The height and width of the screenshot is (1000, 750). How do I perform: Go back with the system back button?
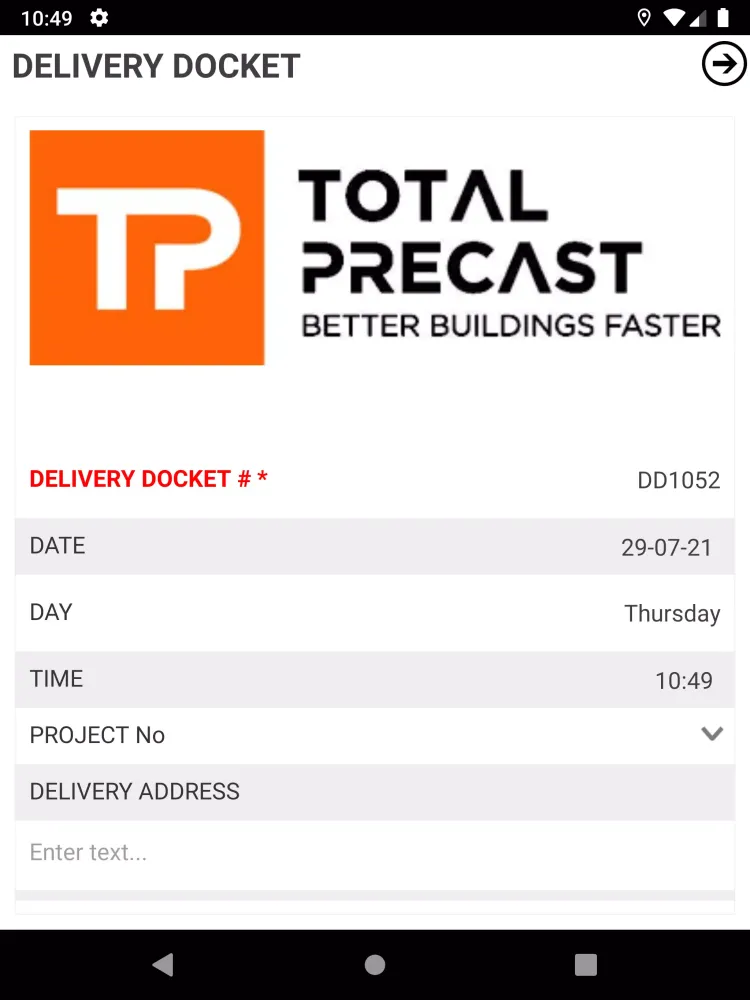[x=163, y=964]
